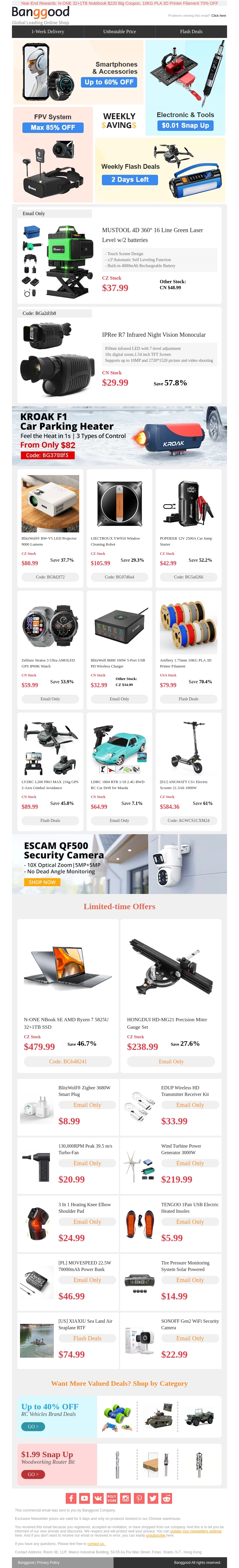The width and height of the screenshot is (239, 1568).
Task: Select the BlitzWolf BW-V5 LED Projector card
Action: (x=50, y=527)
